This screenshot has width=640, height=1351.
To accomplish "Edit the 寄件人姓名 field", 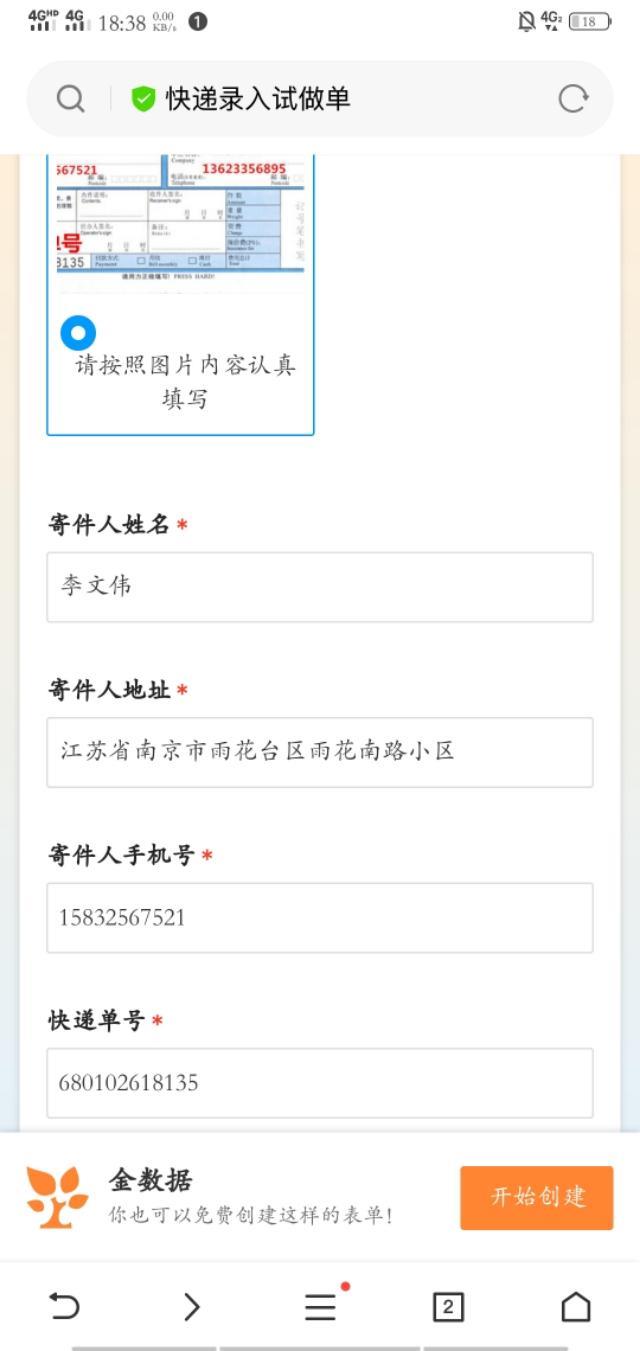I will pos(320,587).
